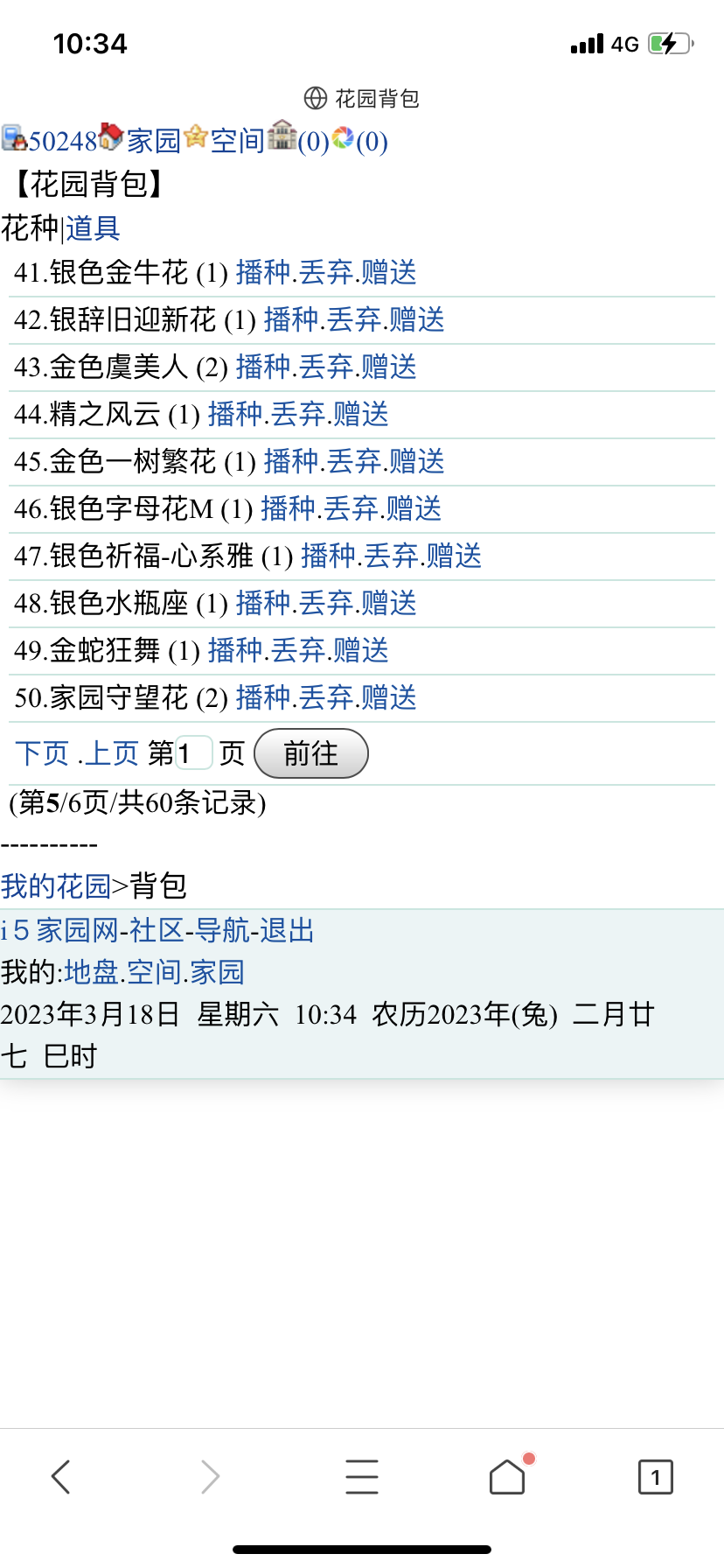Screen dimensions: 724x1568
Task: Tap 丢弃 for 金蛇狂舞
Action: click(297, 651)
